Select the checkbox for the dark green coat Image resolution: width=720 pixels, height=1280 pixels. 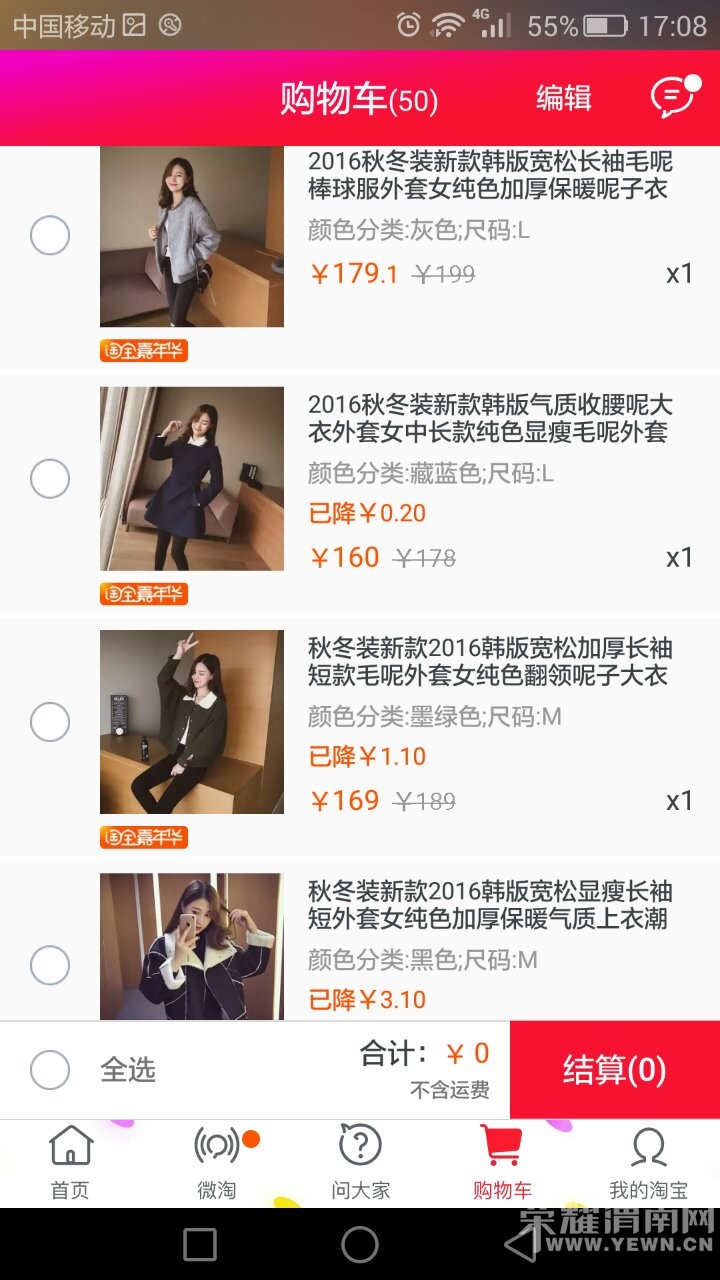pyautogui.click(x=50, y=722)
